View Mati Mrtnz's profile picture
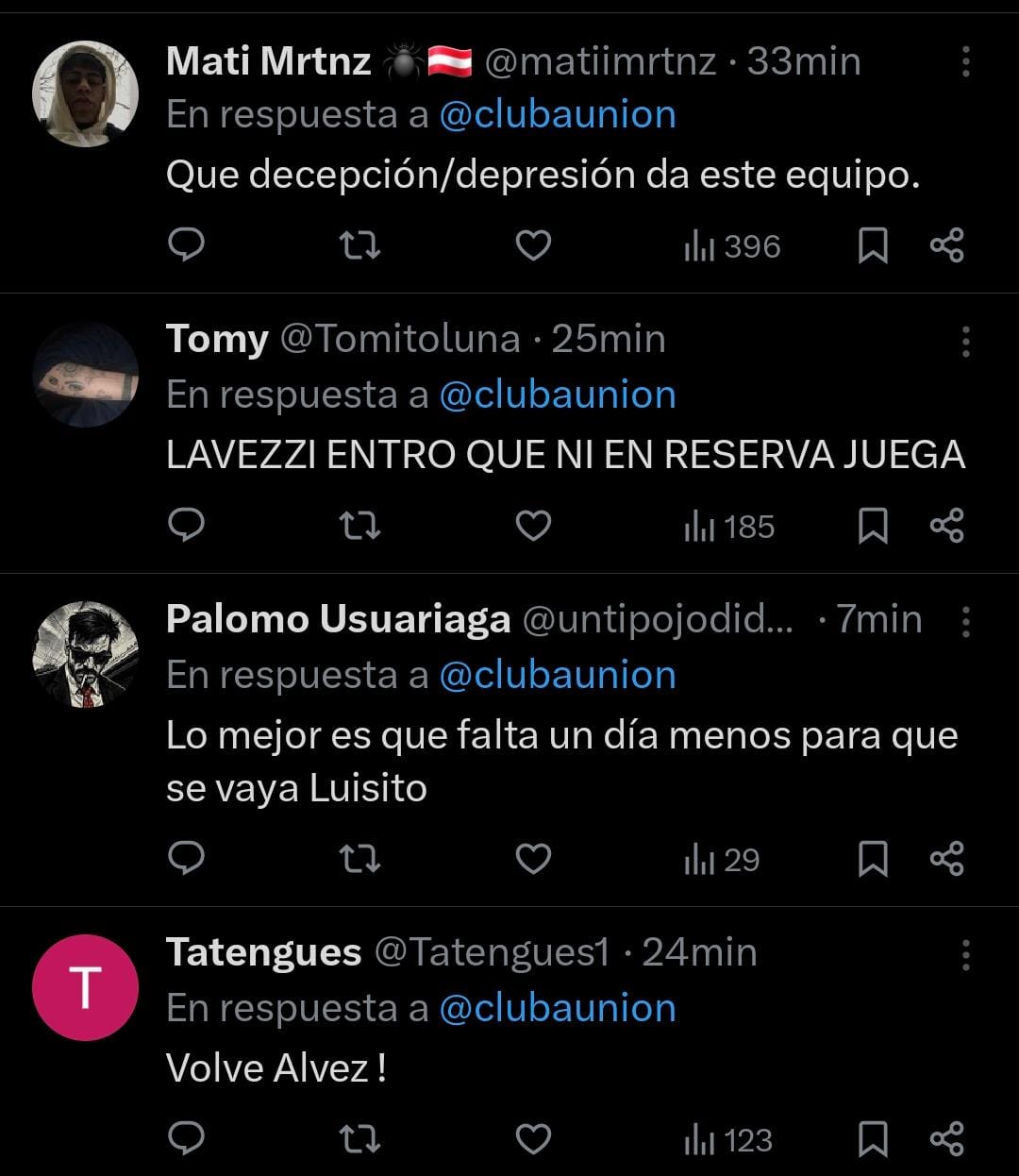 tap(85, 94)
